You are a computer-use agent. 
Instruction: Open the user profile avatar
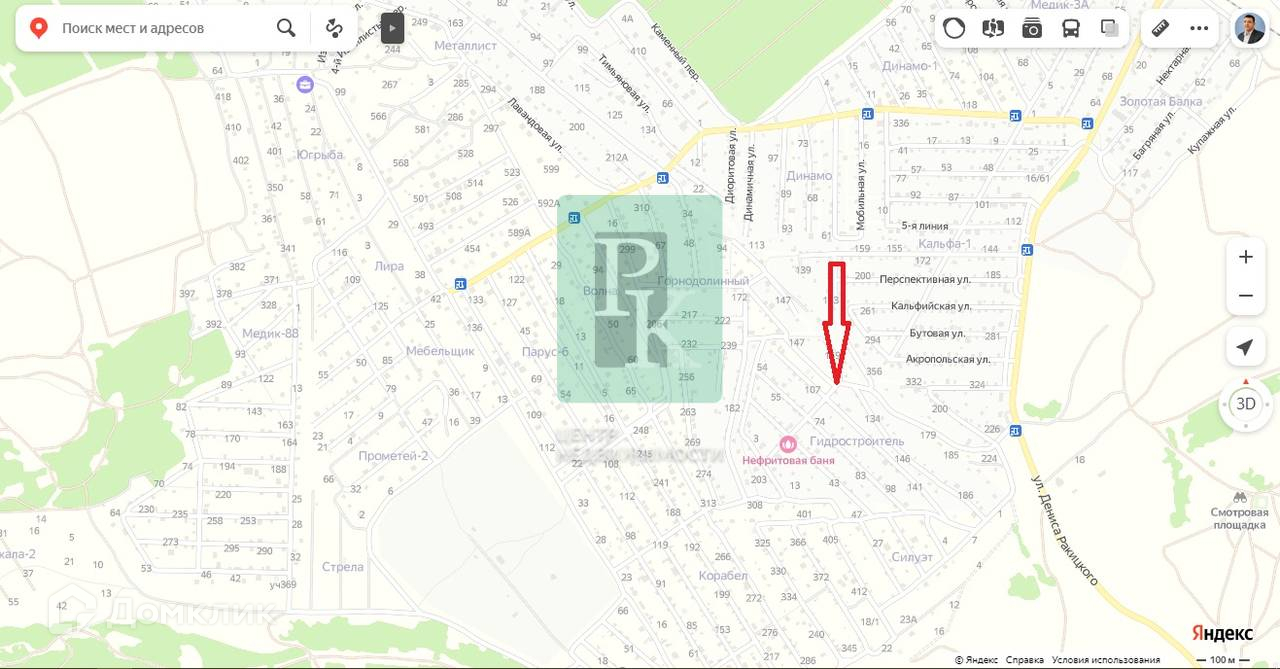pyautogui.click(x=1249, y=28)
